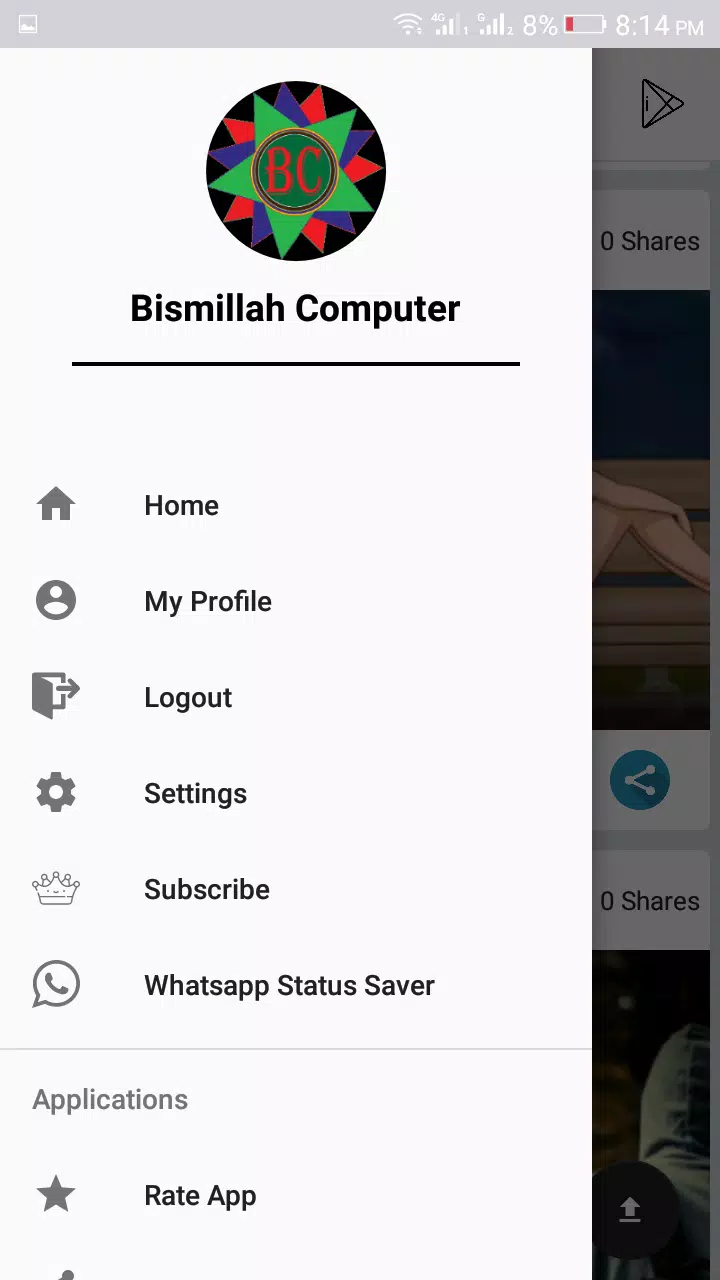This screenshot has width=720, height=1280.
Task: Tap the upload floating button
Action: pyautogui.click(x=630, y=1210)
